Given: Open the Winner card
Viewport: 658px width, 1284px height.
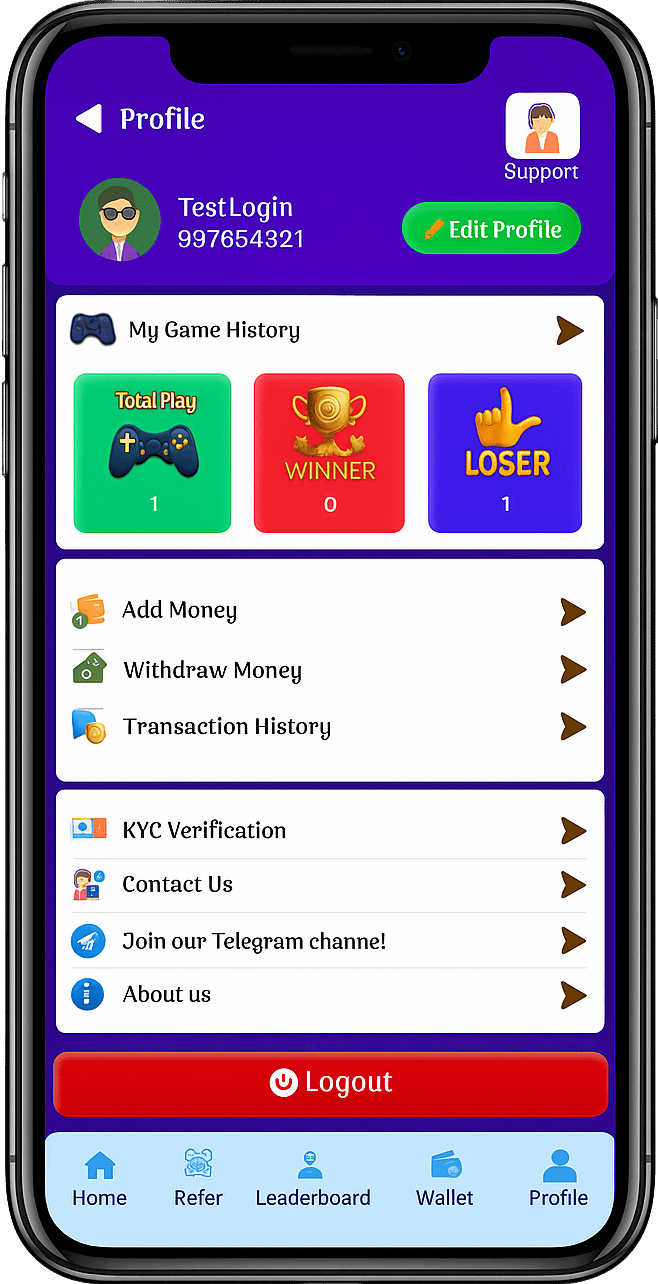Looking at the screenshot, I should point(329,452).
